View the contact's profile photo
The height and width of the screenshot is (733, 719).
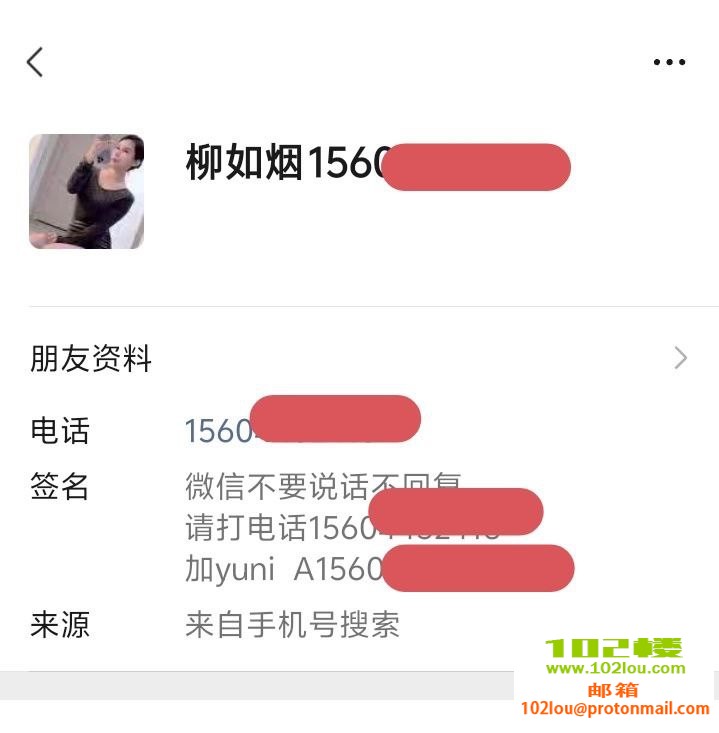click(x=86, y=191)
